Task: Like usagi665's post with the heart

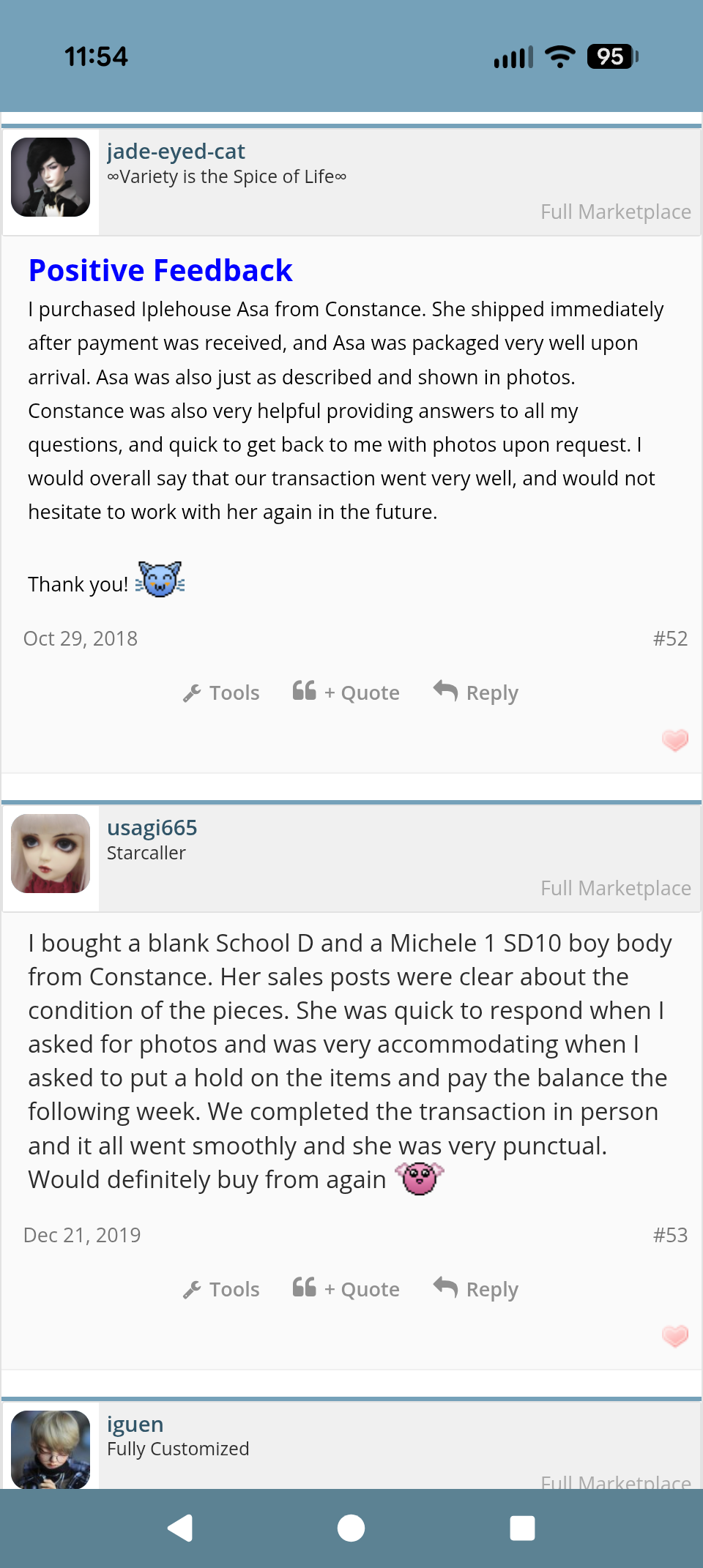Action: [x=674, y=1337]
